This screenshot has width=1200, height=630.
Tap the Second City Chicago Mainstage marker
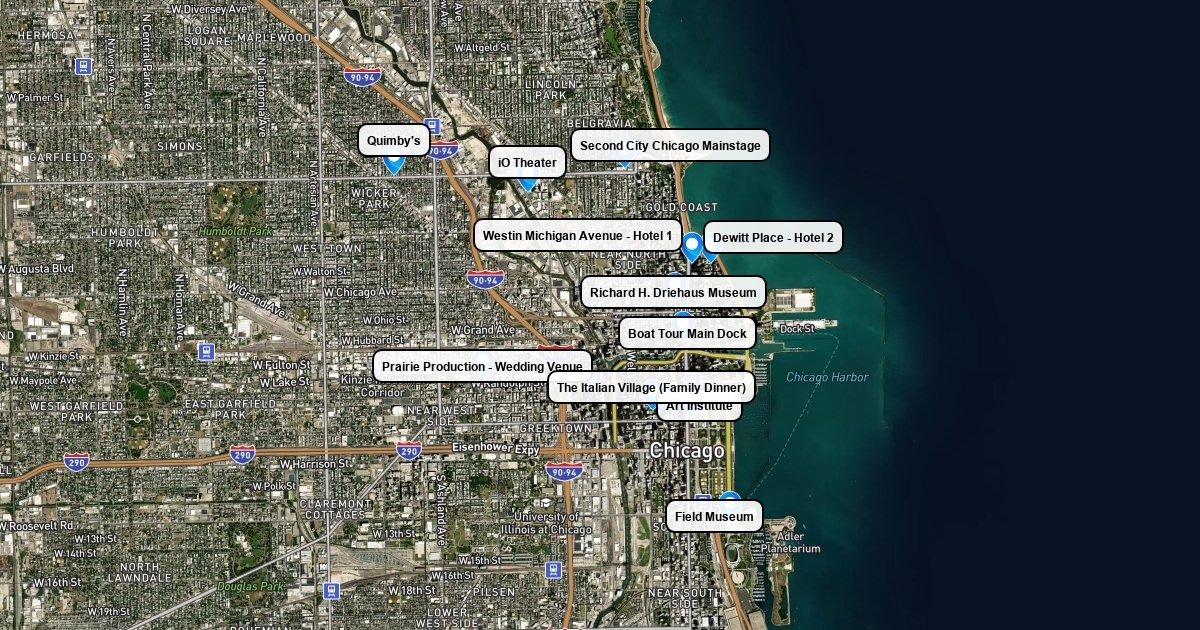670,146
